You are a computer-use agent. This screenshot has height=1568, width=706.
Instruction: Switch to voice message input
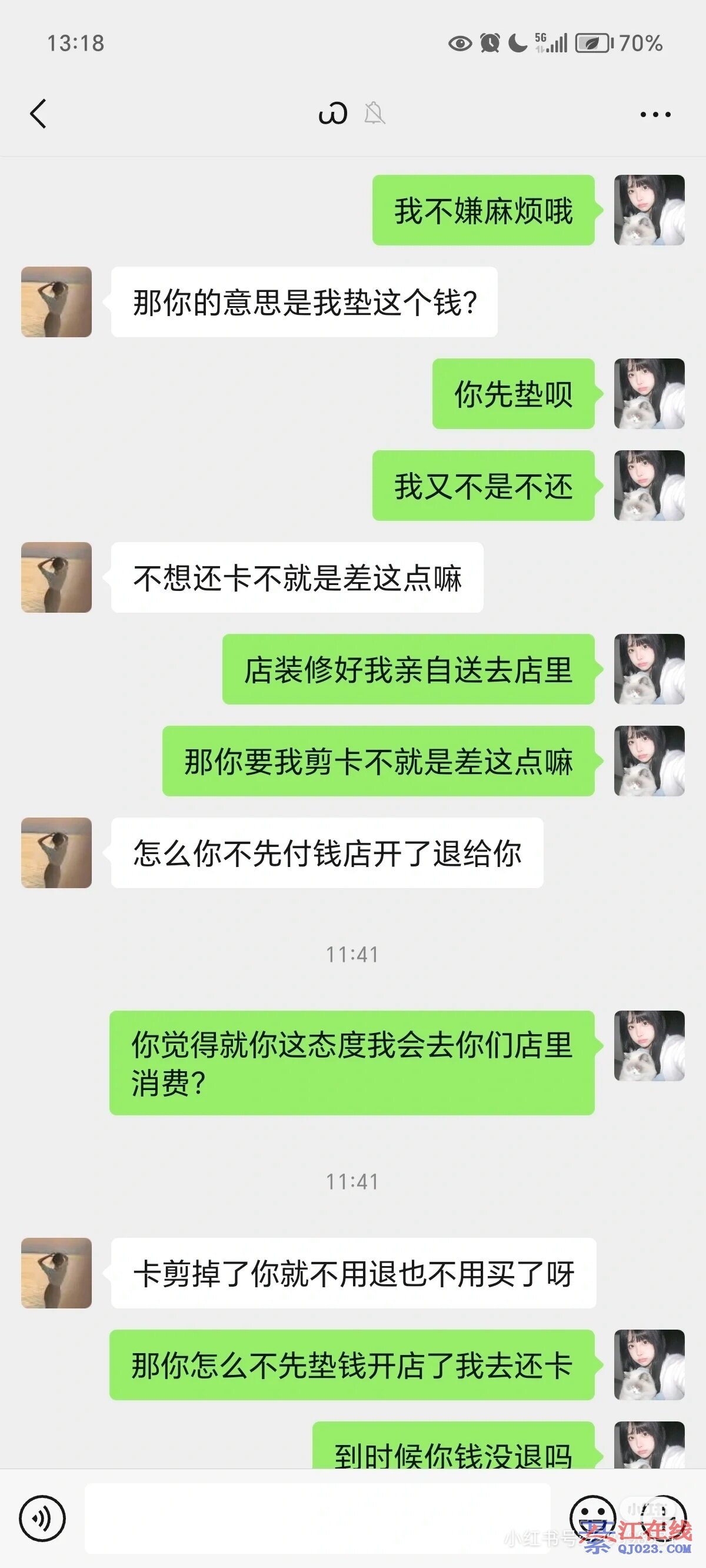tap(42, 1518)
